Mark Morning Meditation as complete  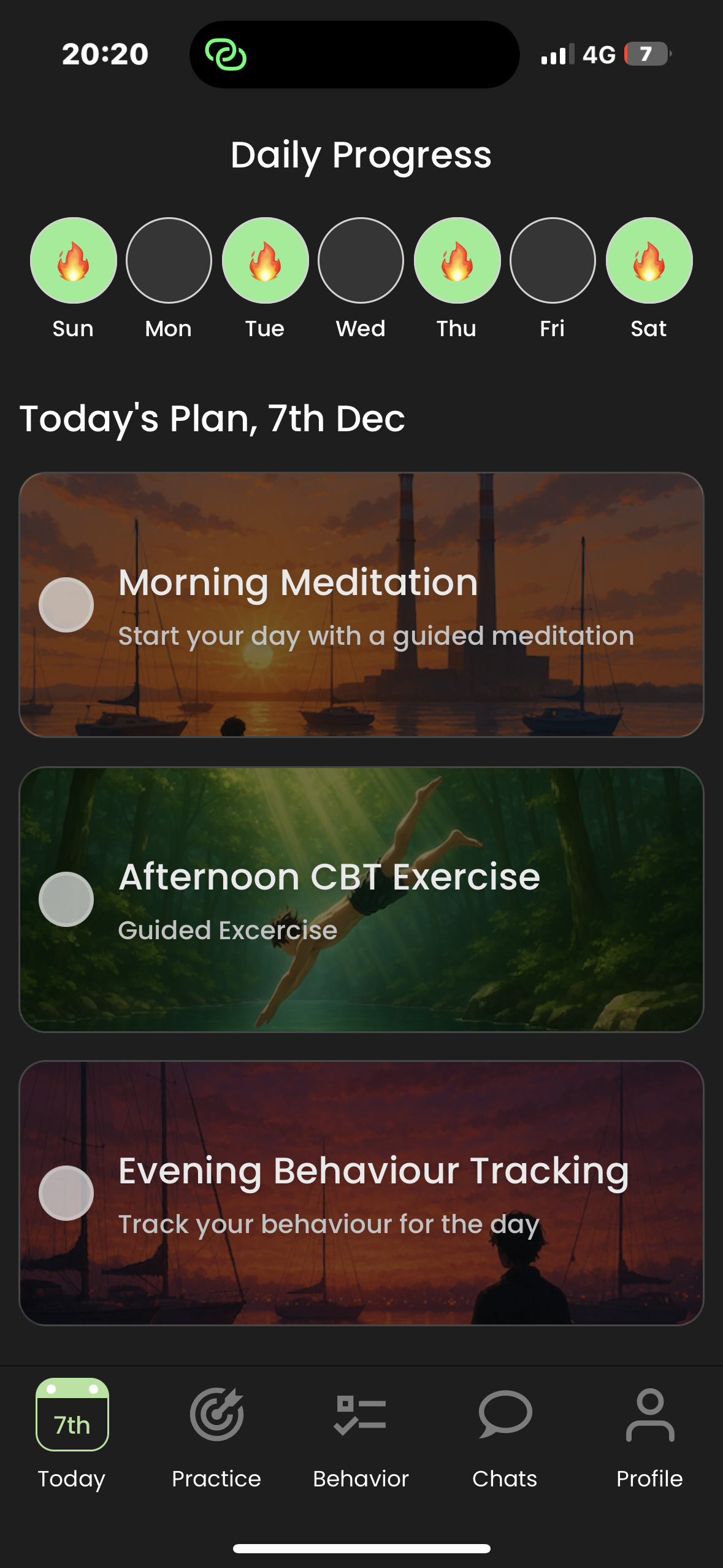coord(66,605)
